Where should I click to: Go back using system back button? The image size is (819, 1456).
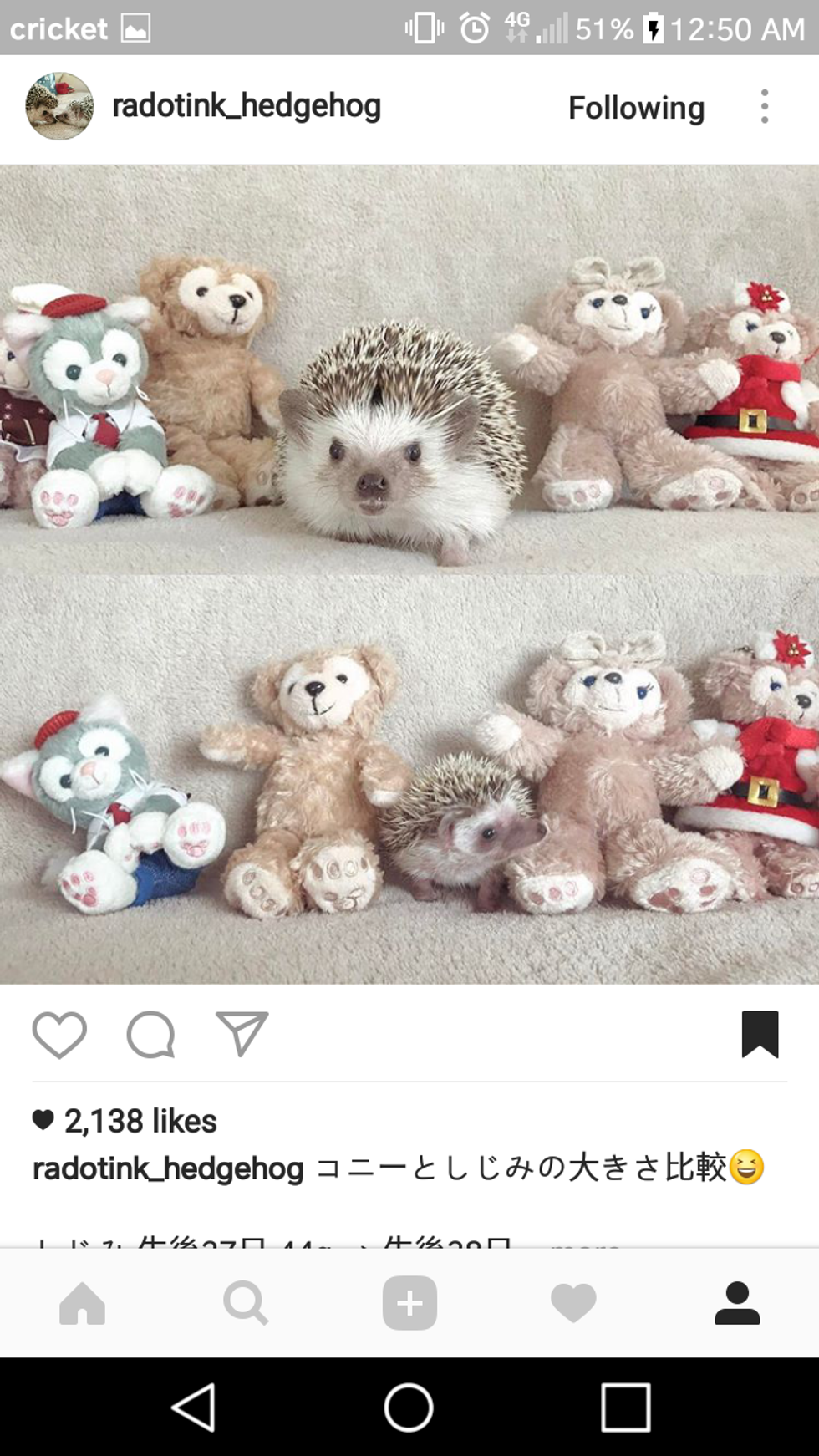194,1407
